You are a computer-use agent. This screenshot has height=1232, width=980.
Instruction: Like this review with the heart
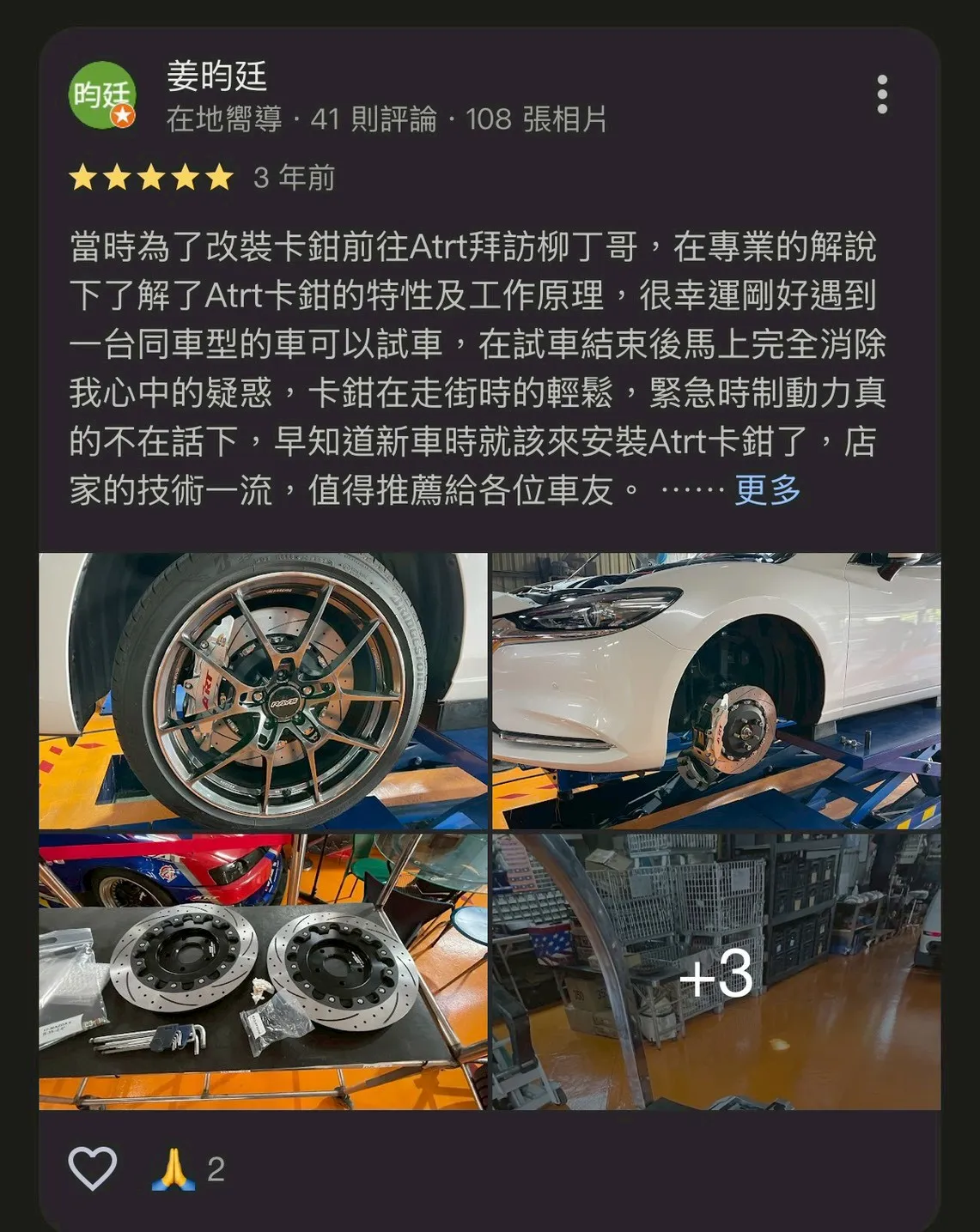coord(92,1168)
